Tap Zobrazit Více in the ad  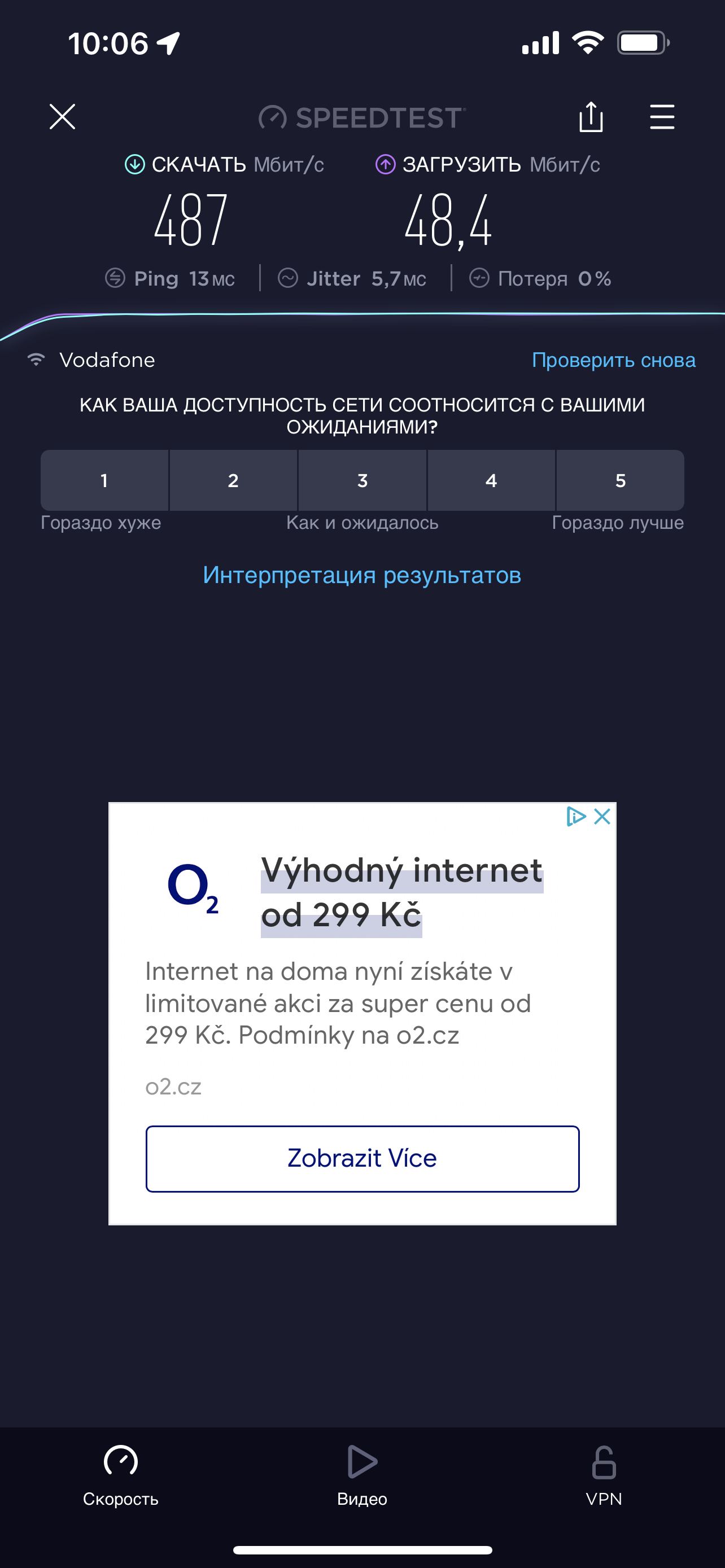(x=362, y=1158)
